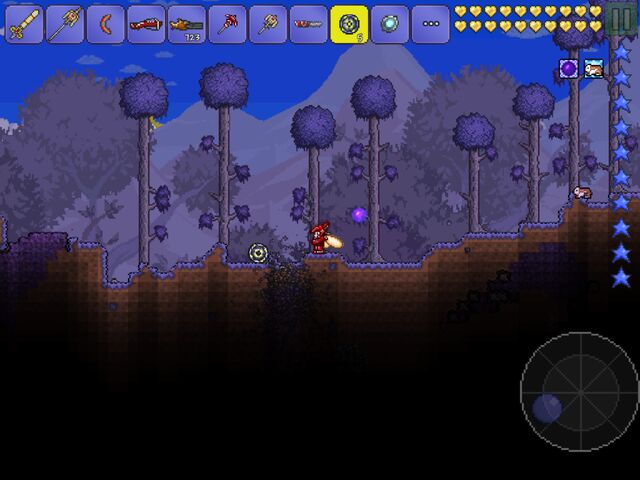This screenshot has height=480, width=640.
Task: Select the magic mirror item
Action: tap(391, 24)
